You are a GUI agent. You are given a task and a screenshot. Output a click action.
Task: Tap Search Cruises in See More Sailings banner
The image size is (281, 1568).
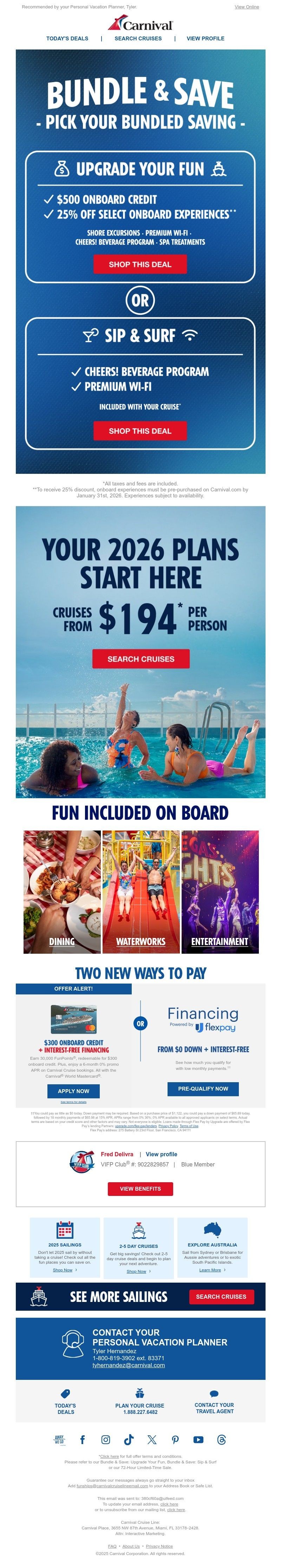click(221, 1297)
